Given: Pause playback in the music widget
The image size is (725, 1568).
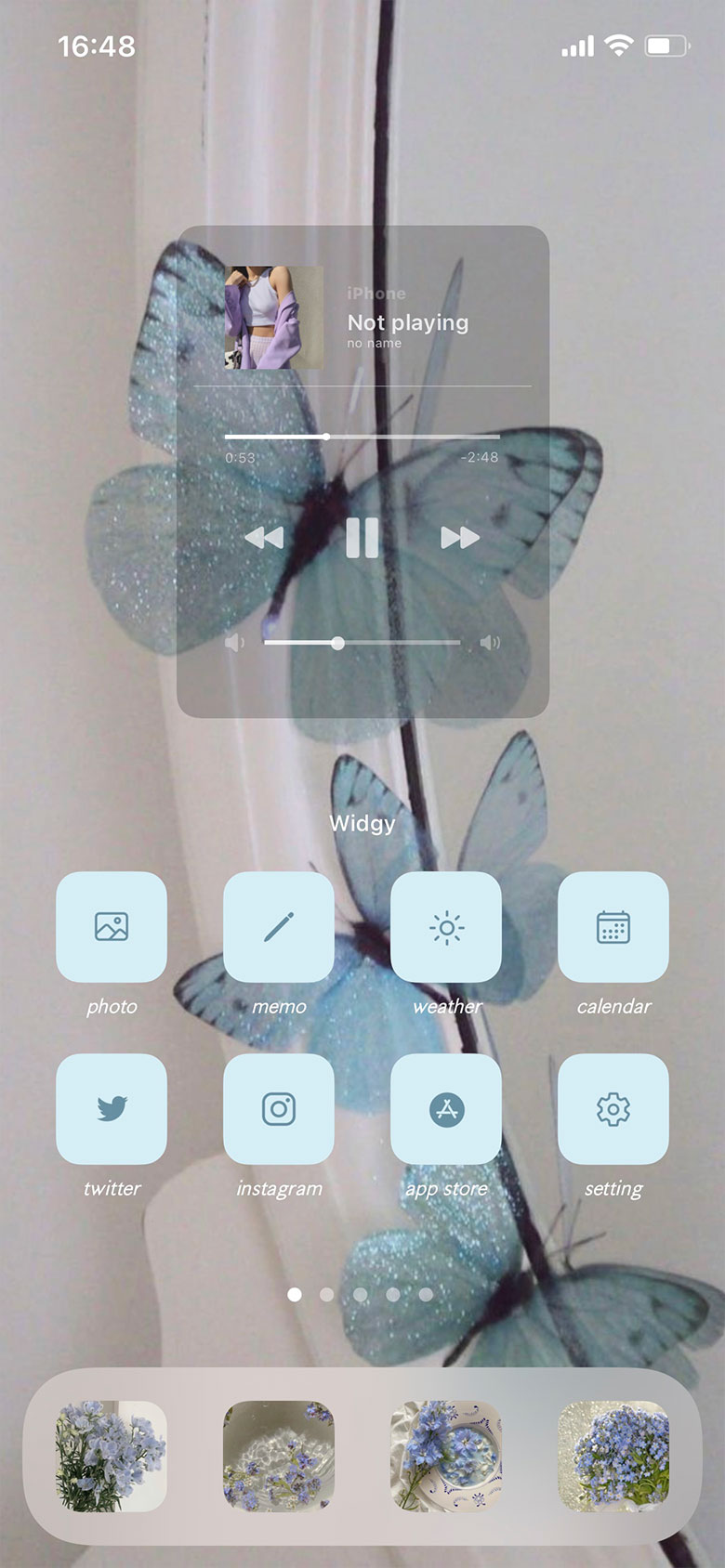Looking at the screenshot, I should [x=362, y=538].
